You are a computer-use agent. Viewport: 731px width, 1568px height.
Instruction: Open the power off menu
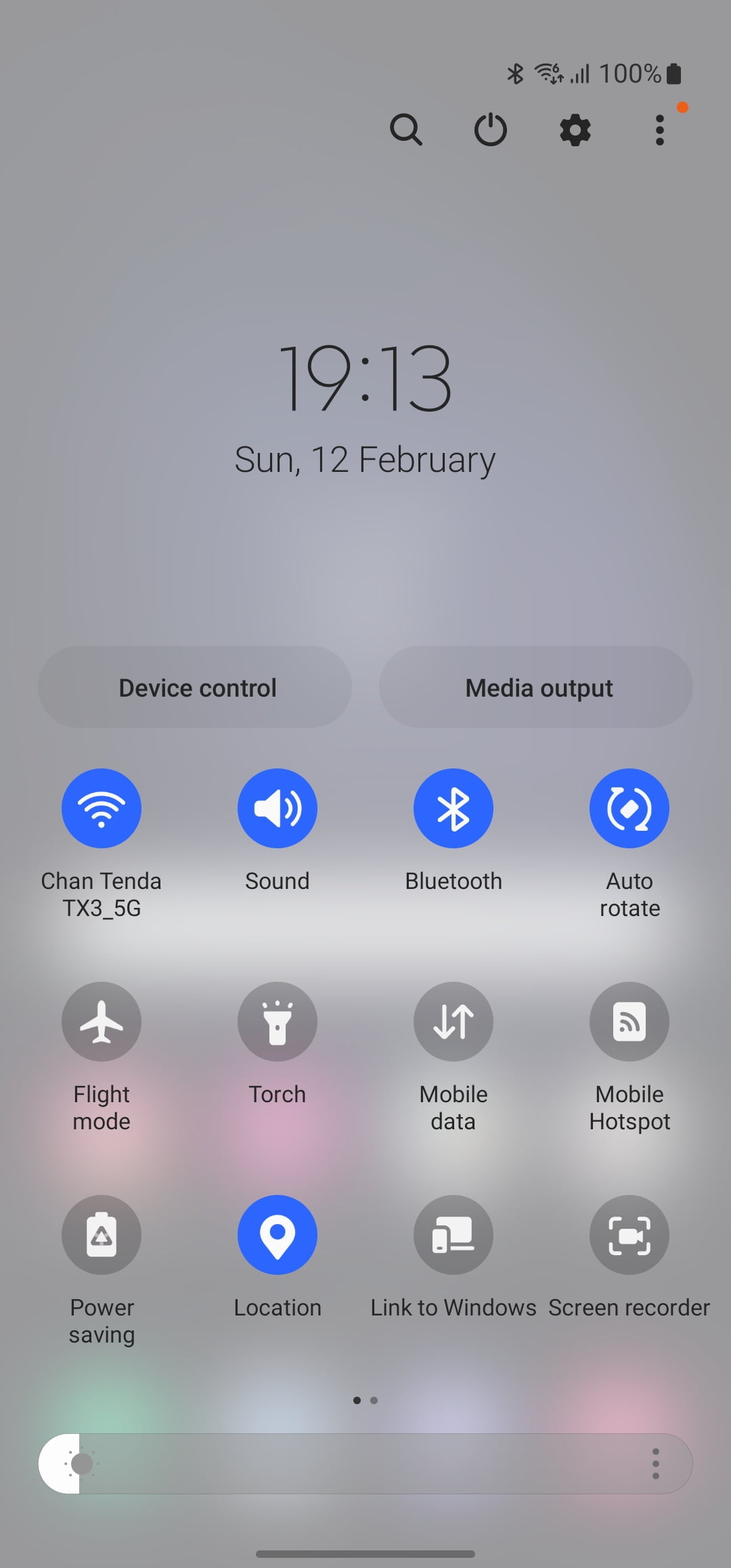tap(491, 129)
